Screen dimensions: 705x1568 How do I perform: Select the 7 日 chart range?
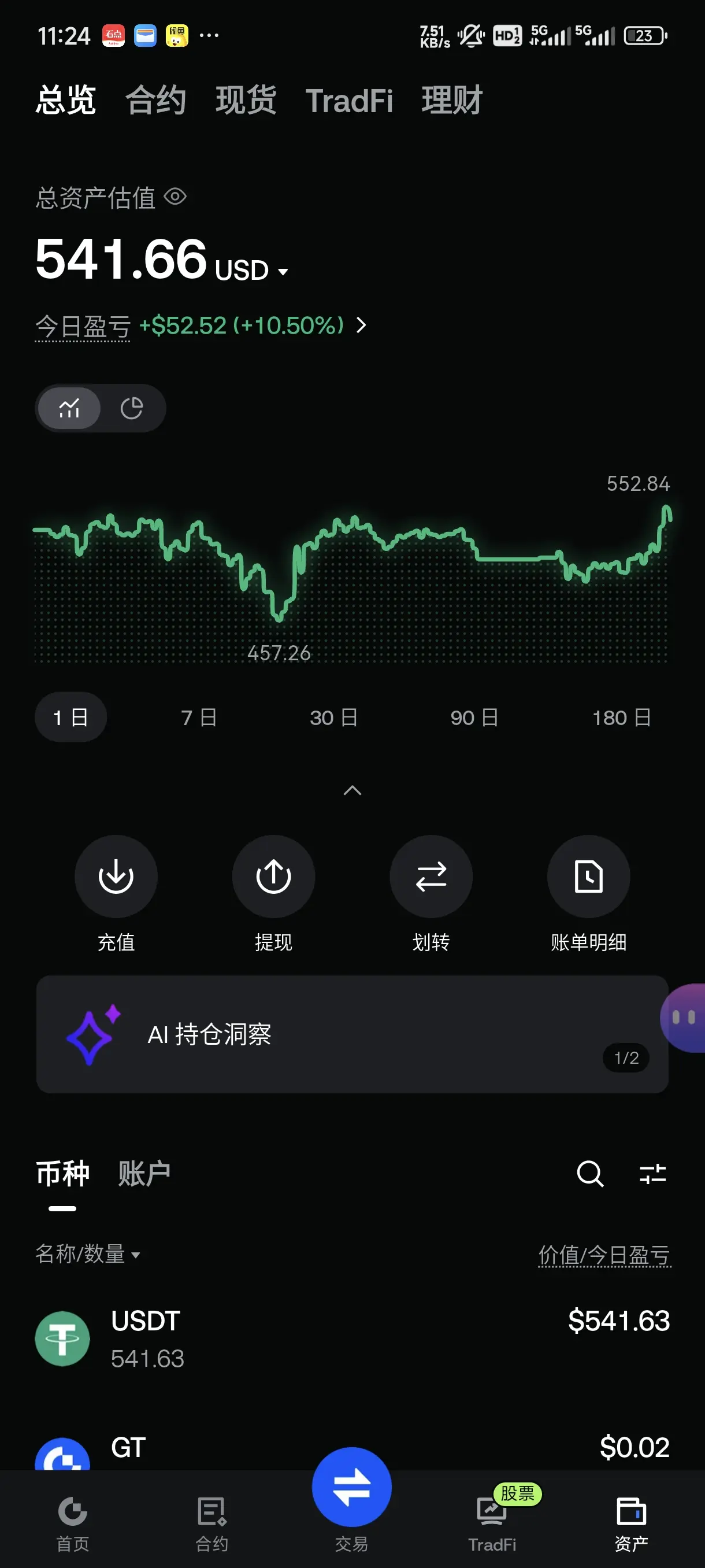click(199, 718)
